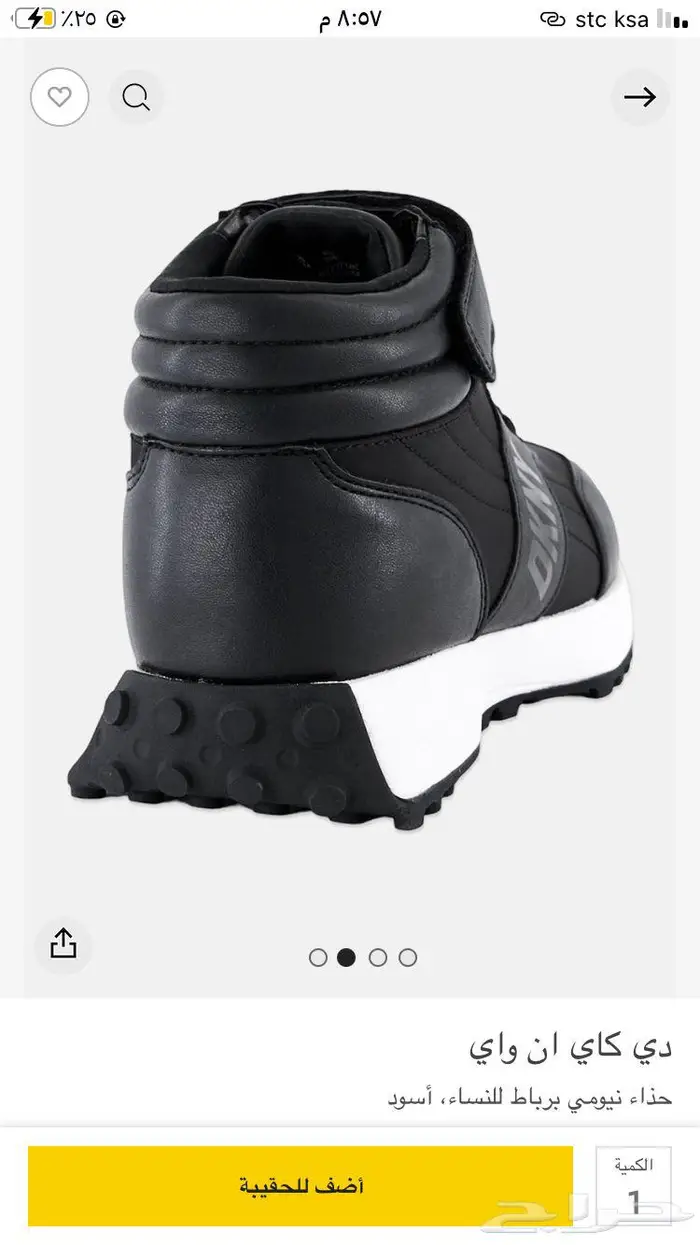The width and height of the screenshot is (700, 1245).
Task: Jump to the first image dot
Action: click(x=318, y=957)
